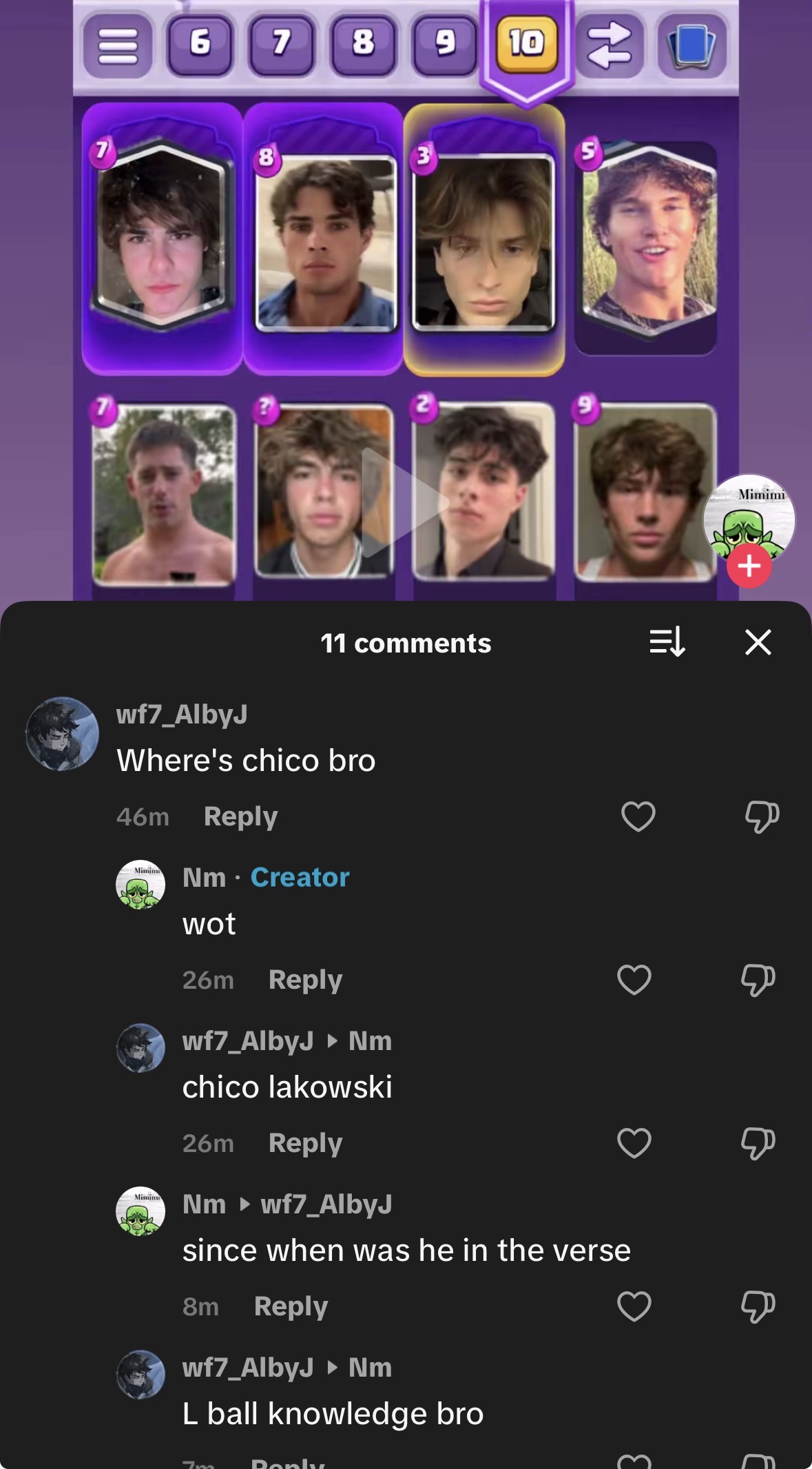Dislike the "wot" reply
812x1469 pixels.
click(x=758, y=980)
